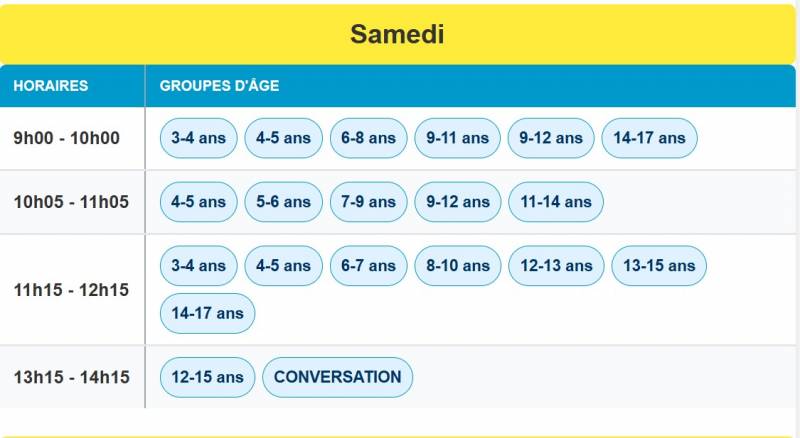Pick 9-11 ans in the 9h00 slot
Viewport: 800px width, 438px height.
pyautogui.click(x=457, y=138)
